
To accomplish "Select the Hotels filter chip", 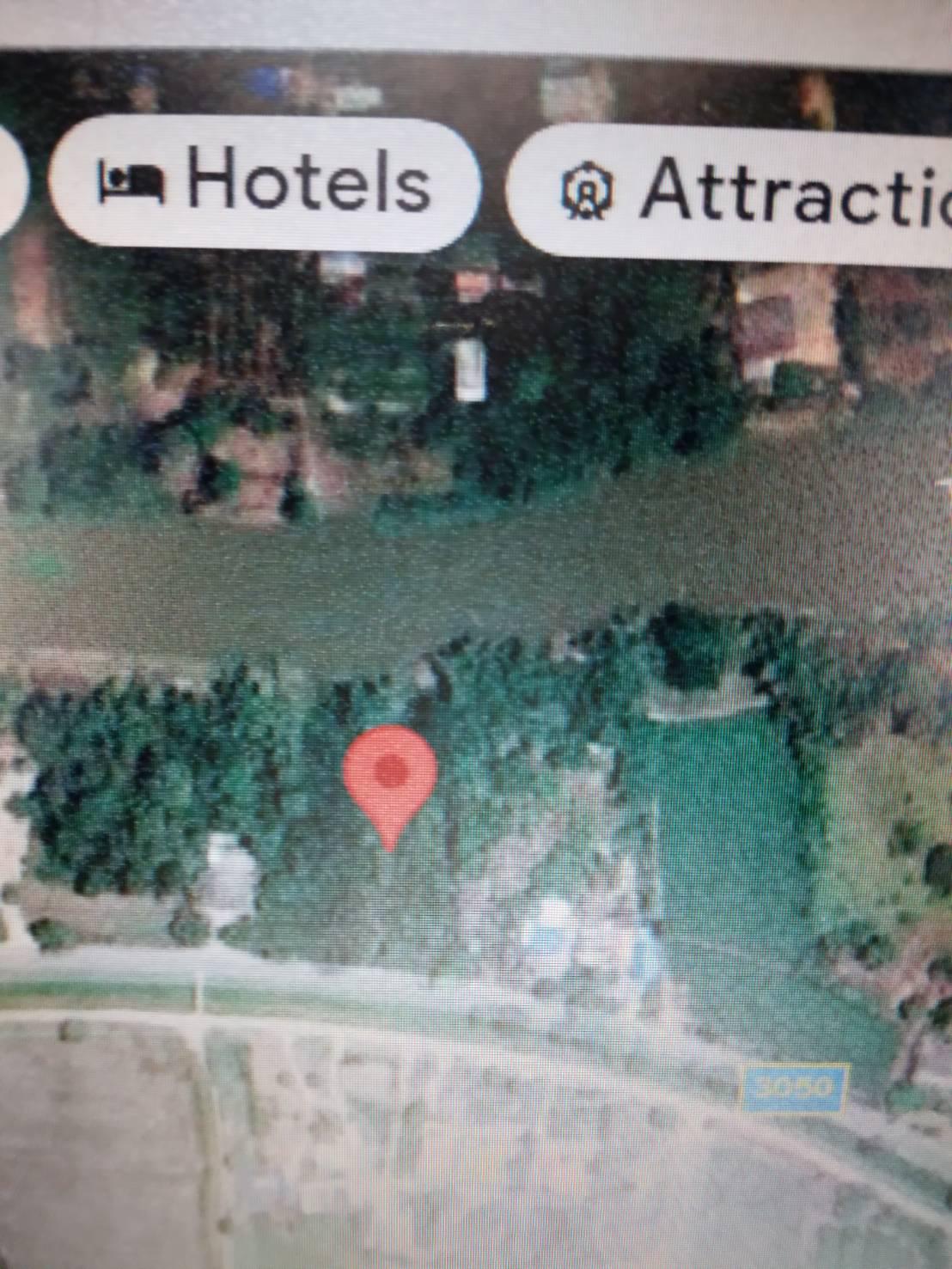I will tap(265, 182).
